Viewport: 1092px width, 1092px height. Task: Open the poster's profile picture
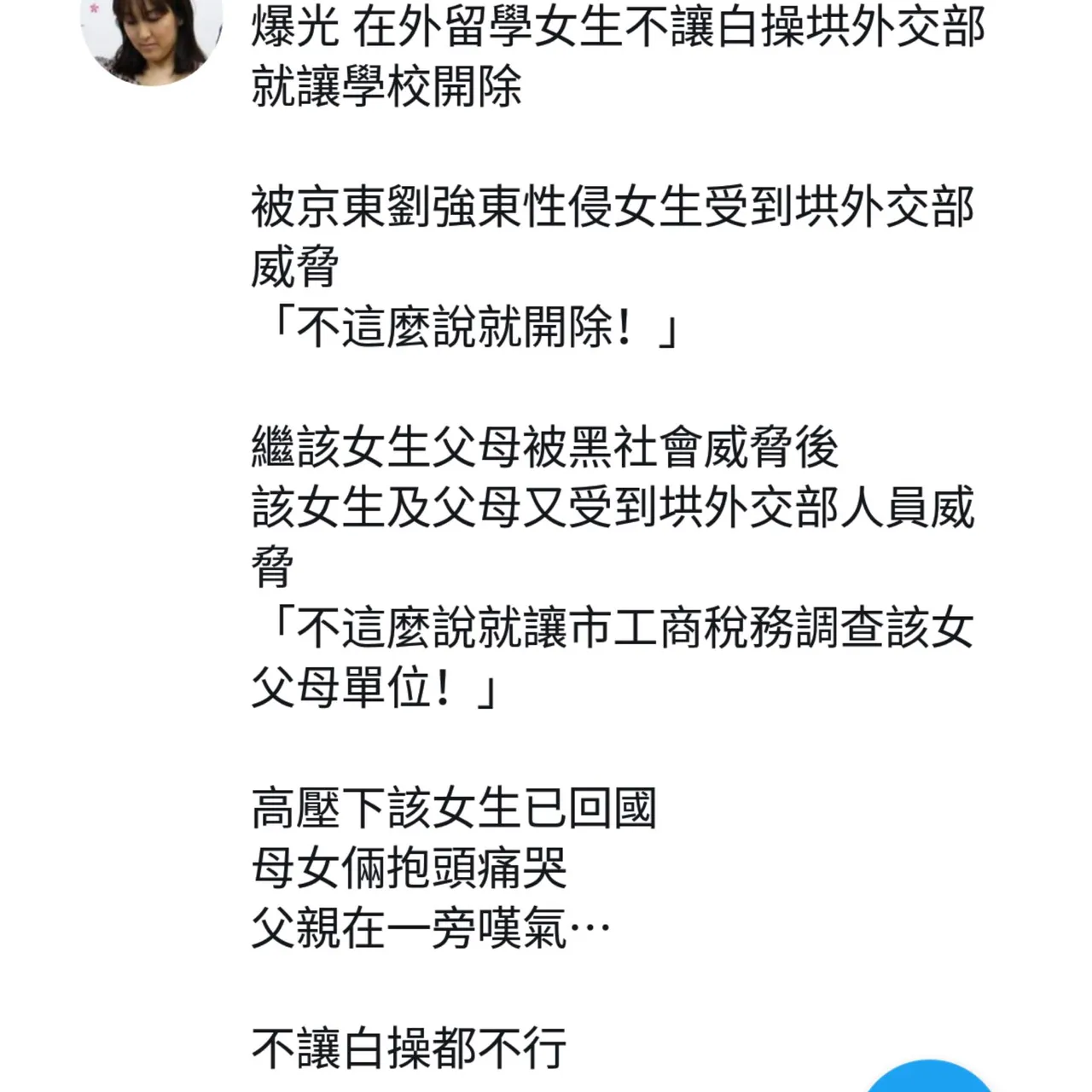pyautogui.click(x=152, y=36)
